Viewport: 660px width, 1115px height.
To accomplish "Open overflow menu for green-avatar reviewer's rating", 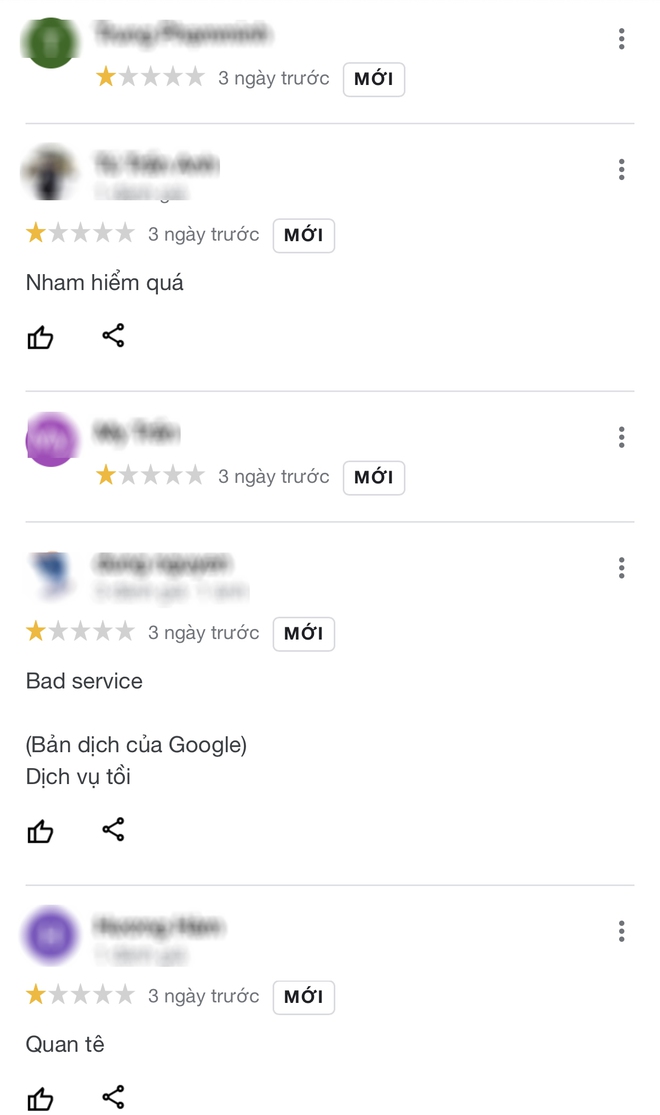I will click(621, 39).
